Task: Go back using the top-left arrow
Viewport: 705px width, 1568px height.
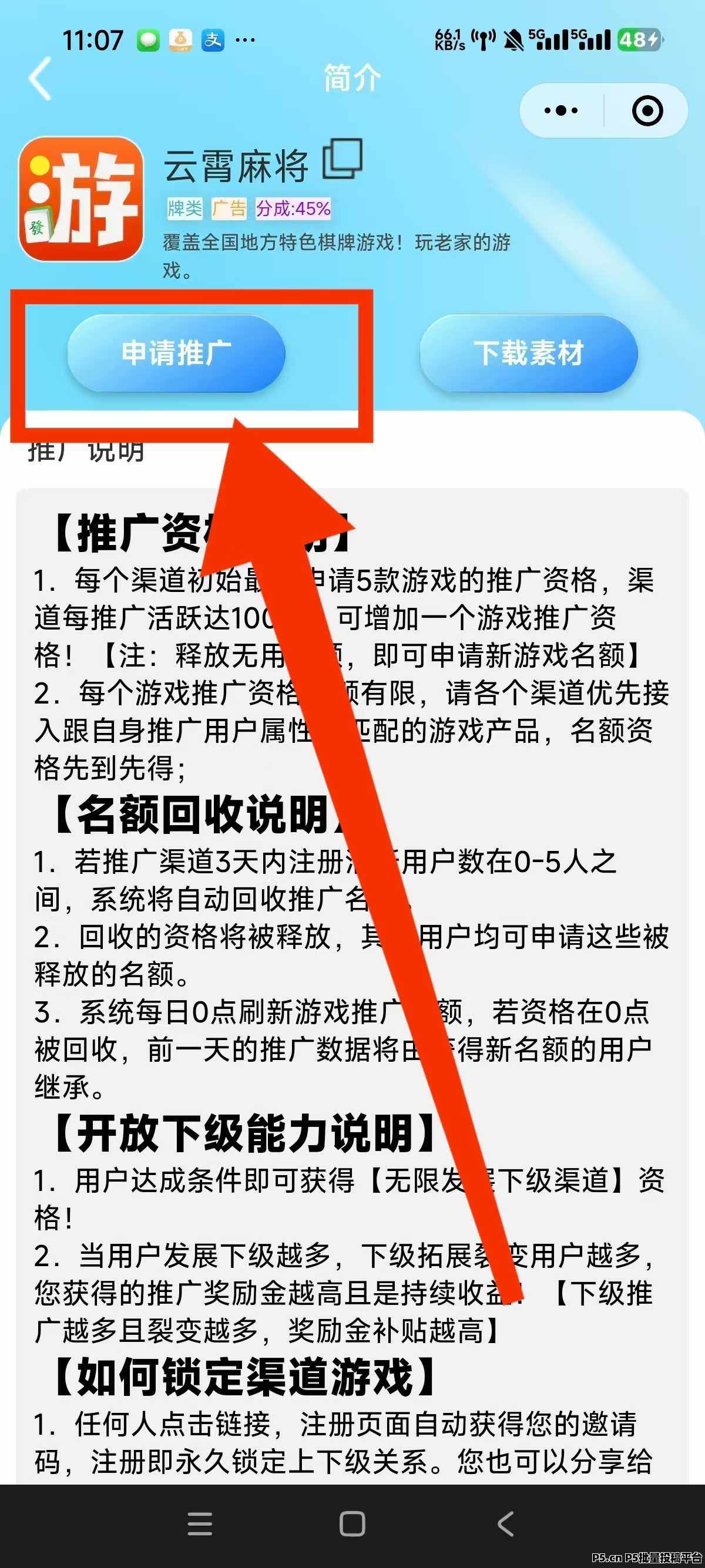Action: tap(41, 79)
